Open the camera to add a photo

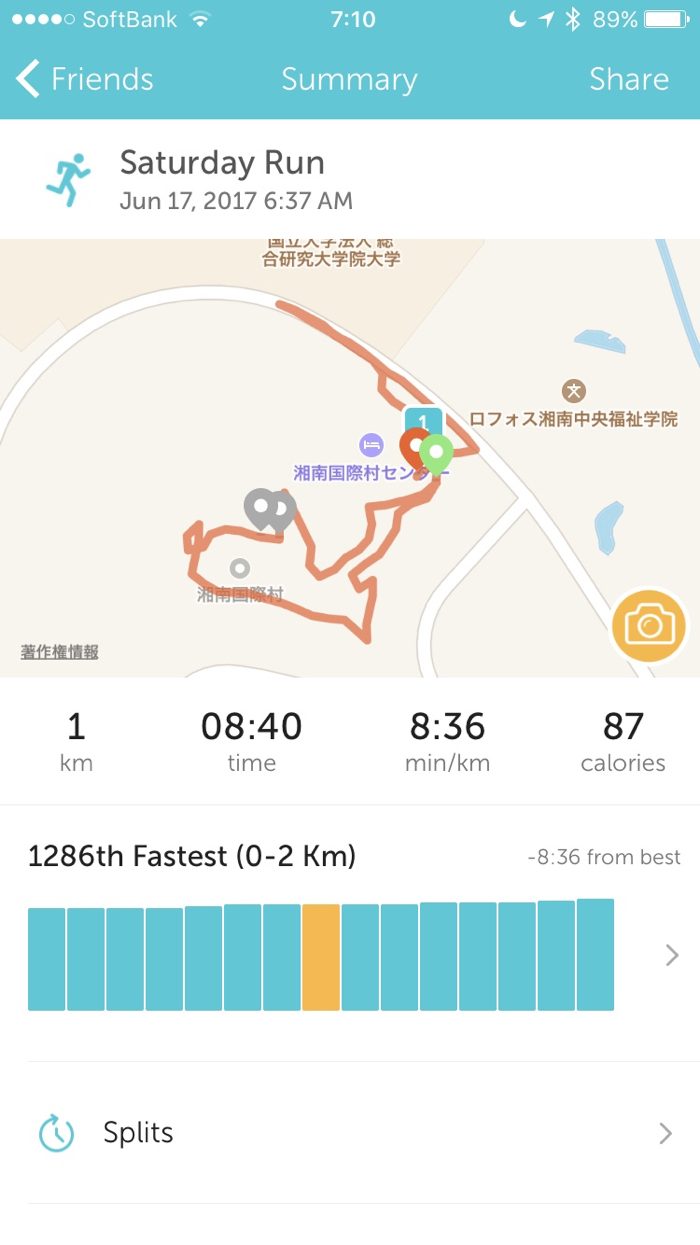click(650, 627)
